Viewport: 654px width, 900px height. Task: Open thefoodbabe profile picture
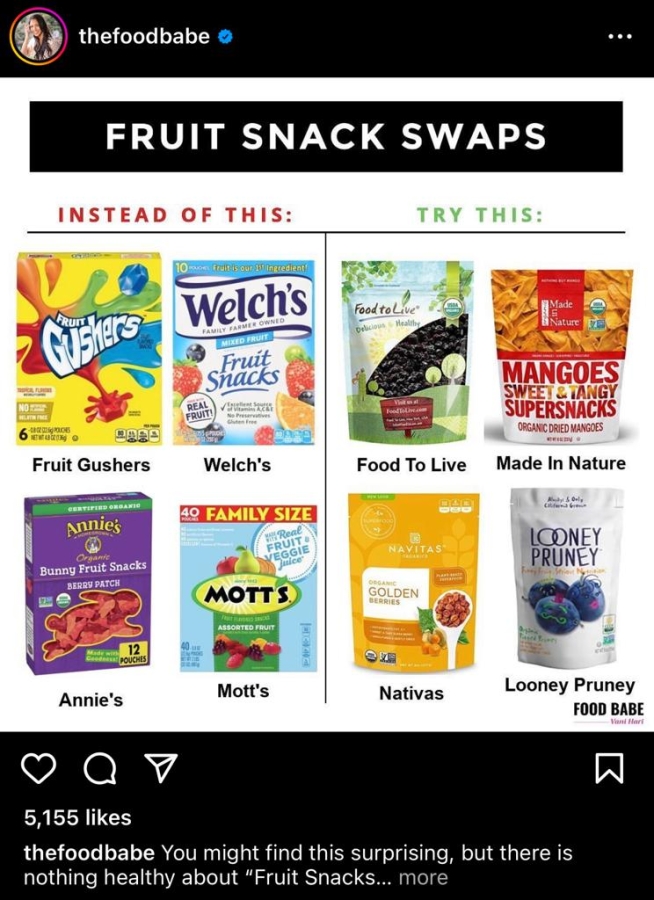(x=35, y=37)
